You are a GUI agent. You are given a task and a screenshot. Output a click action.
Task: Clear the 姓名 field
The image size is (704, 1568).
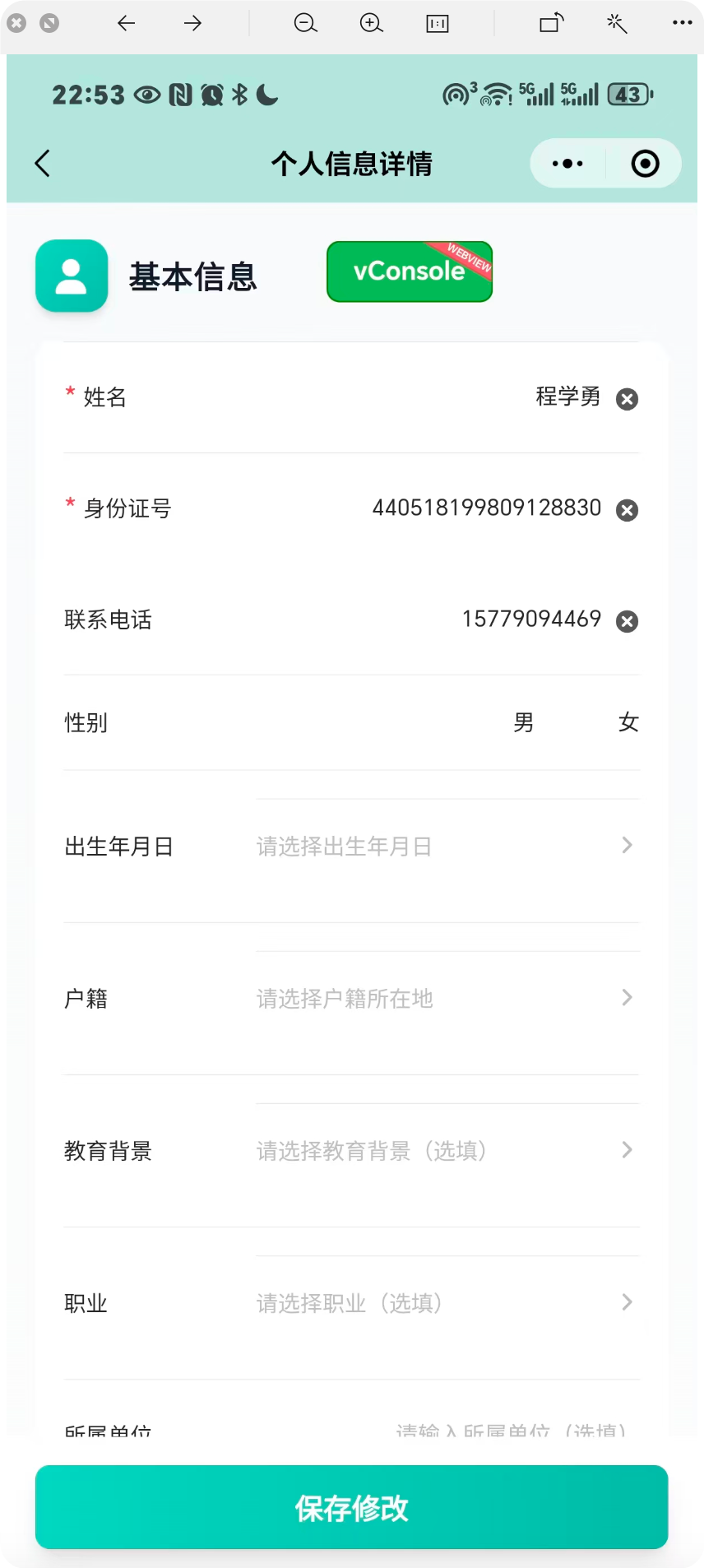click(x=628, y=399)
